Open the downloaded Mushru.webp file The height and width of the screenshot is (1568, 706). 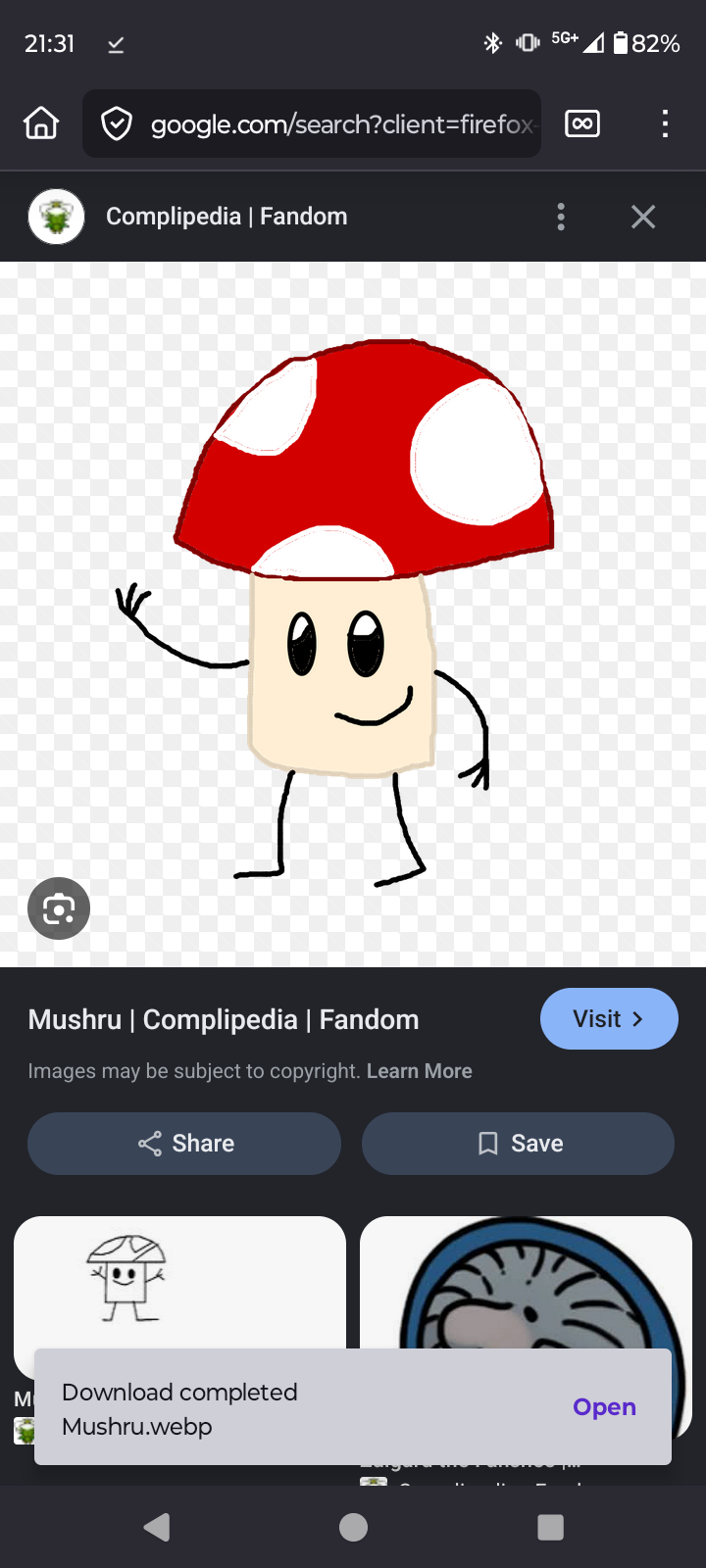(x=604, y=1407)
